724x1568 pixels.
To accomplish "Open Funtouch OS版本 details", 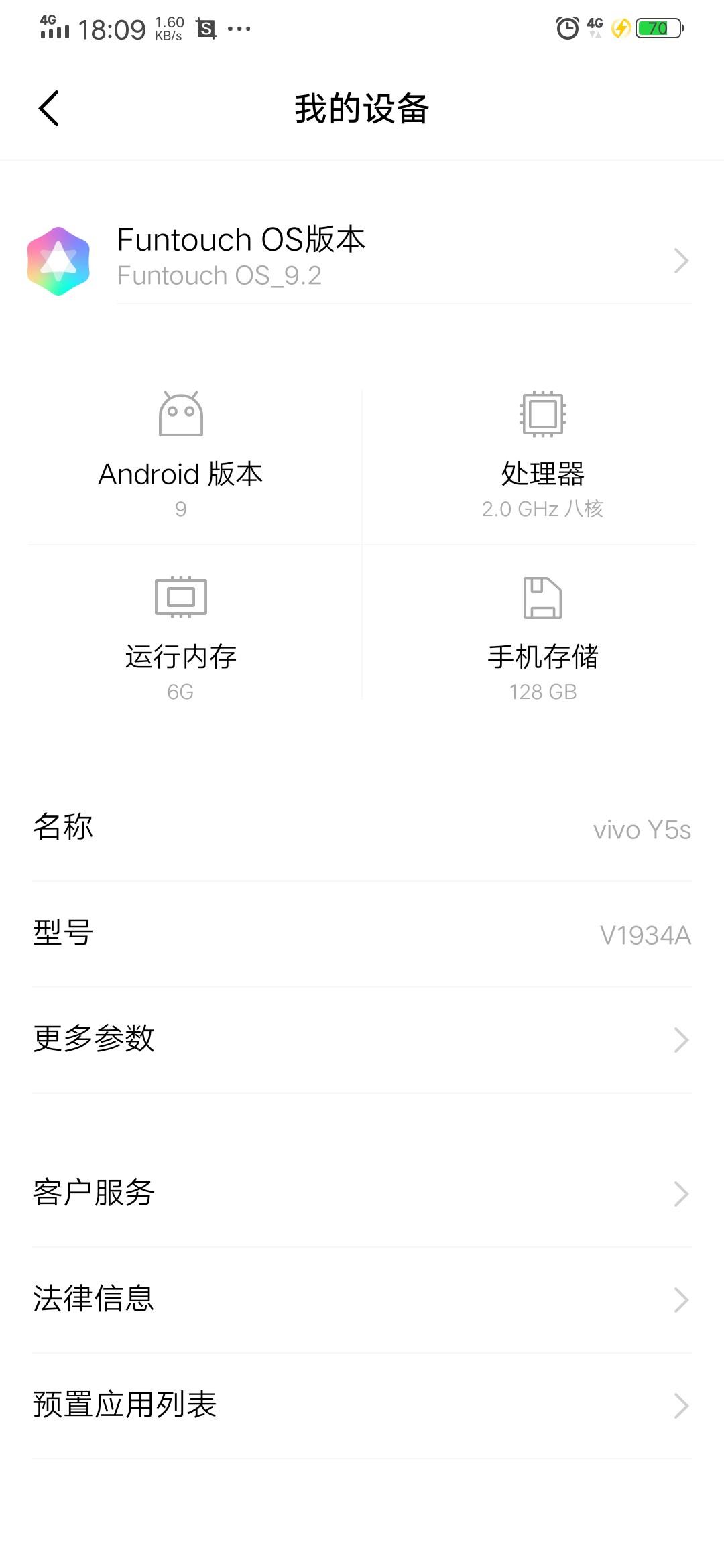I will point(362,259).
